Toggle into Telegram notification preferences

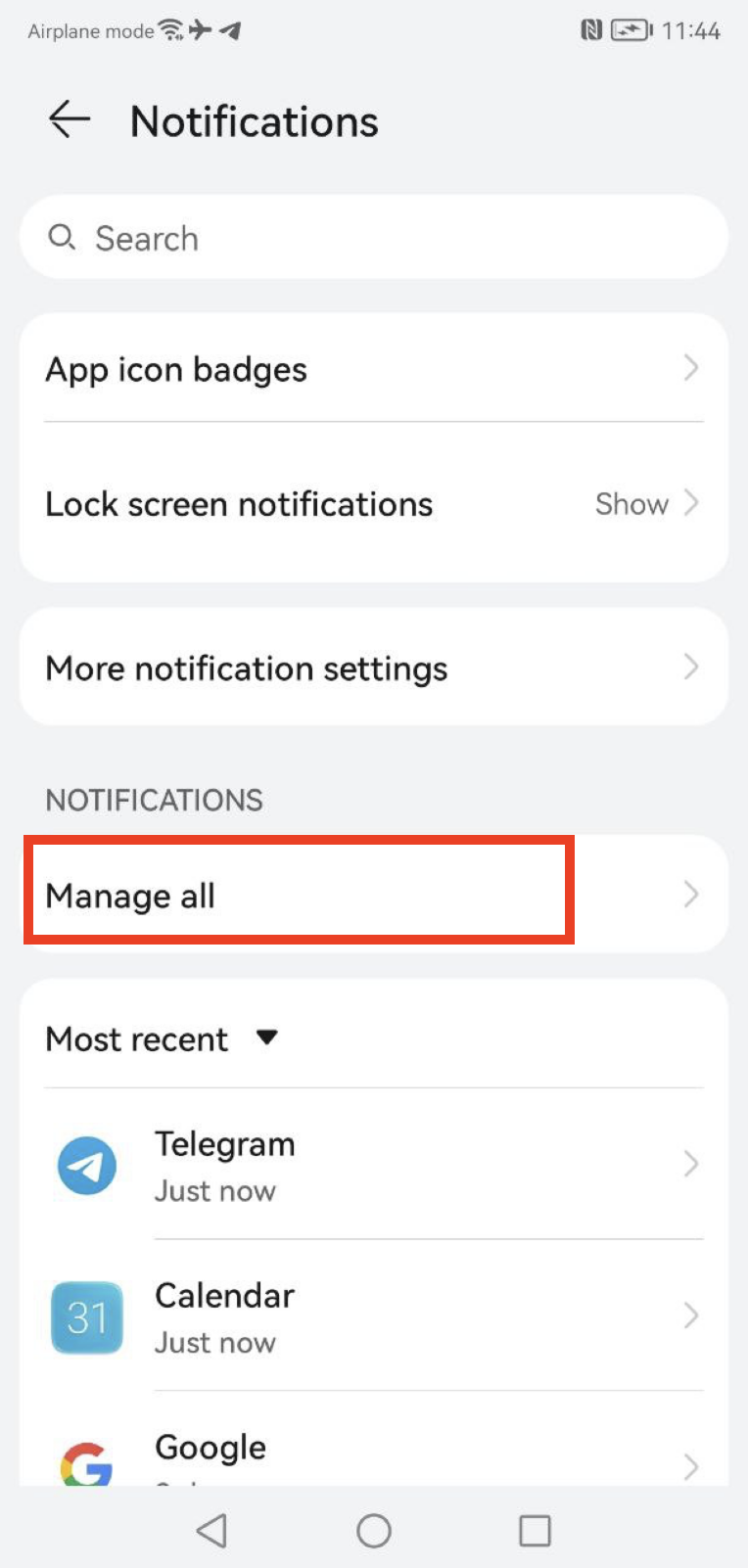coord(374,1165)
